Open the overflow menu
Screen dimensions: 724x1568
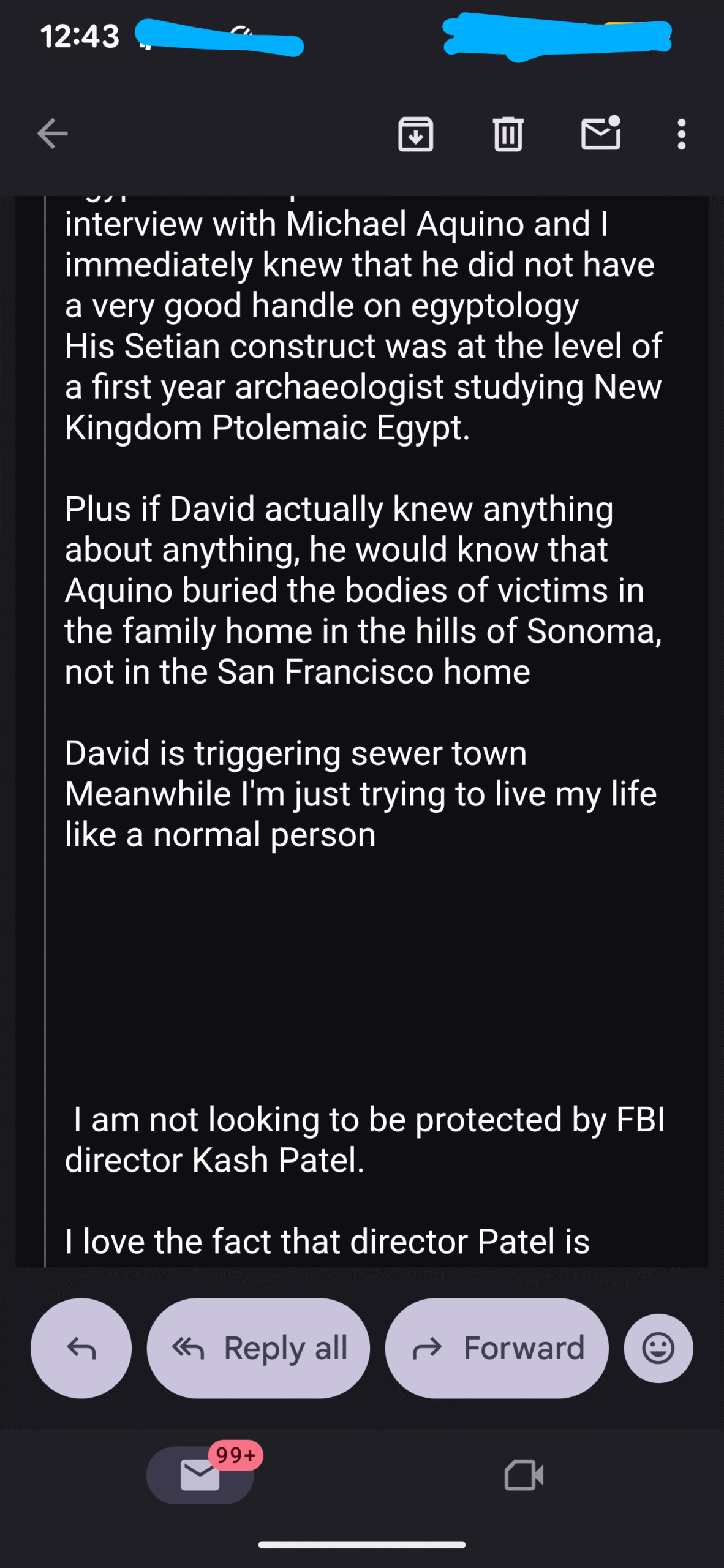tap(681, 134)
